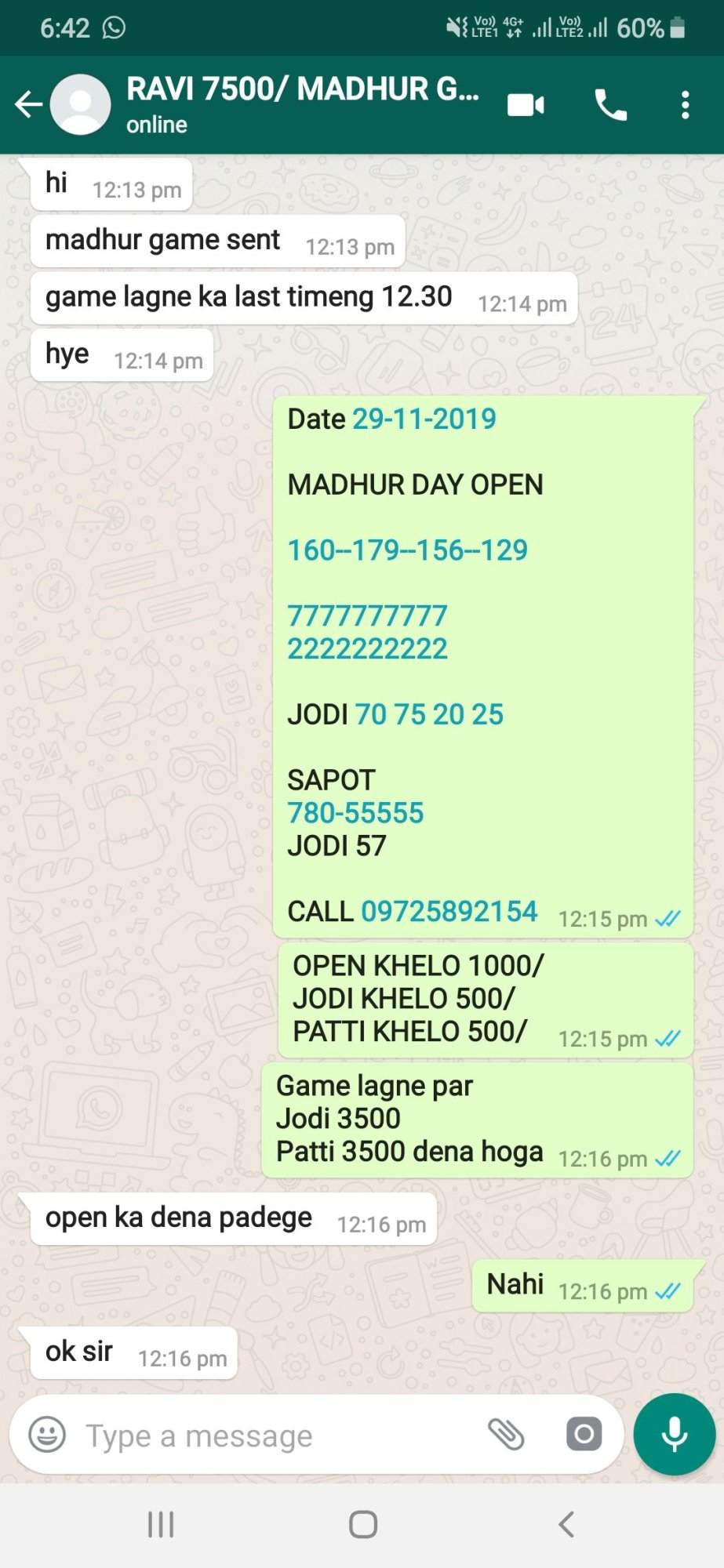Tap the 780-55555 number link
The height and width of the screenshot is (1568, 724).
(x=355, y=813)
